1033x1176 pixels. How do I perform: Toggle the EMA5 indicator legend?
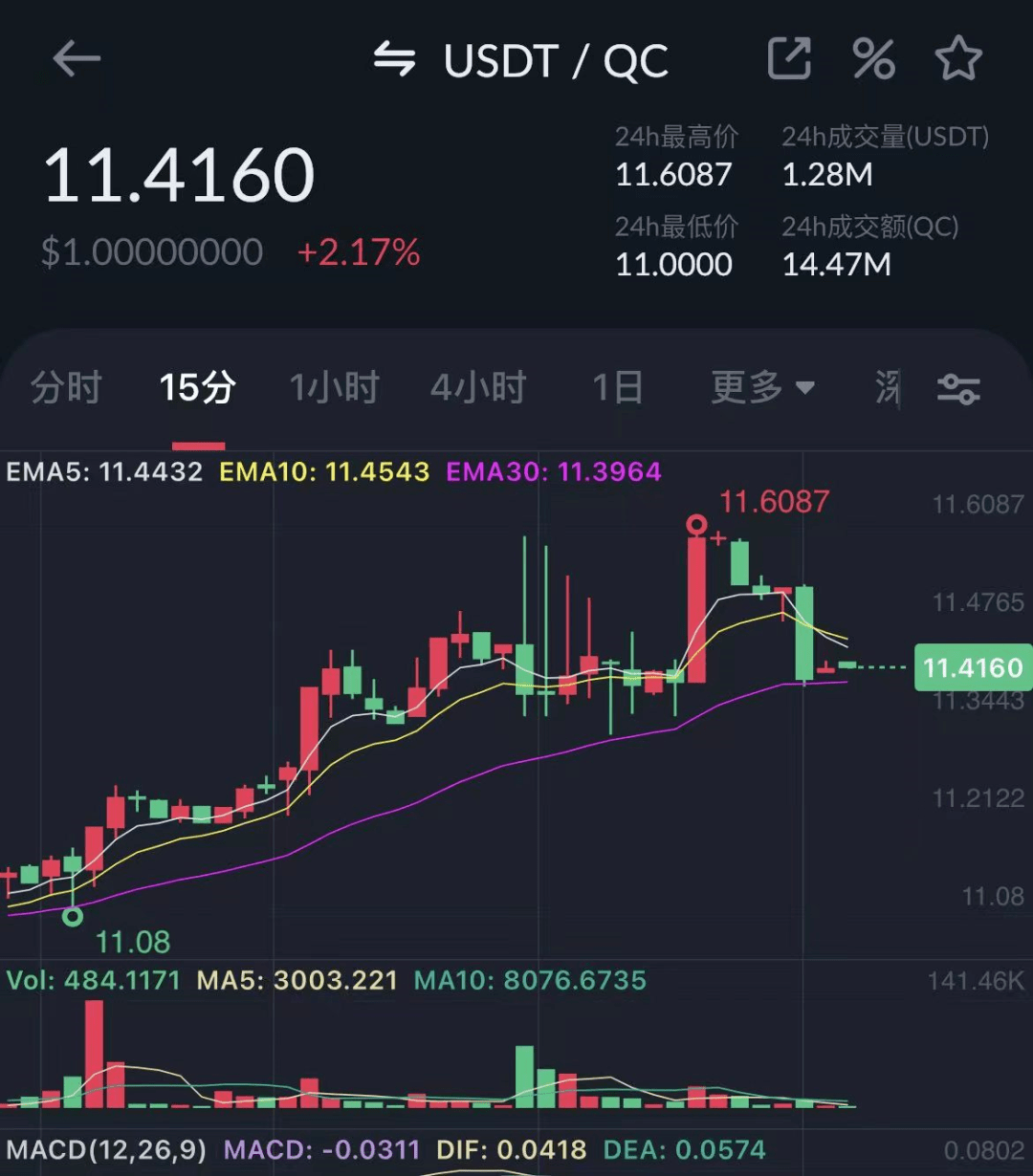coord(105,471)
